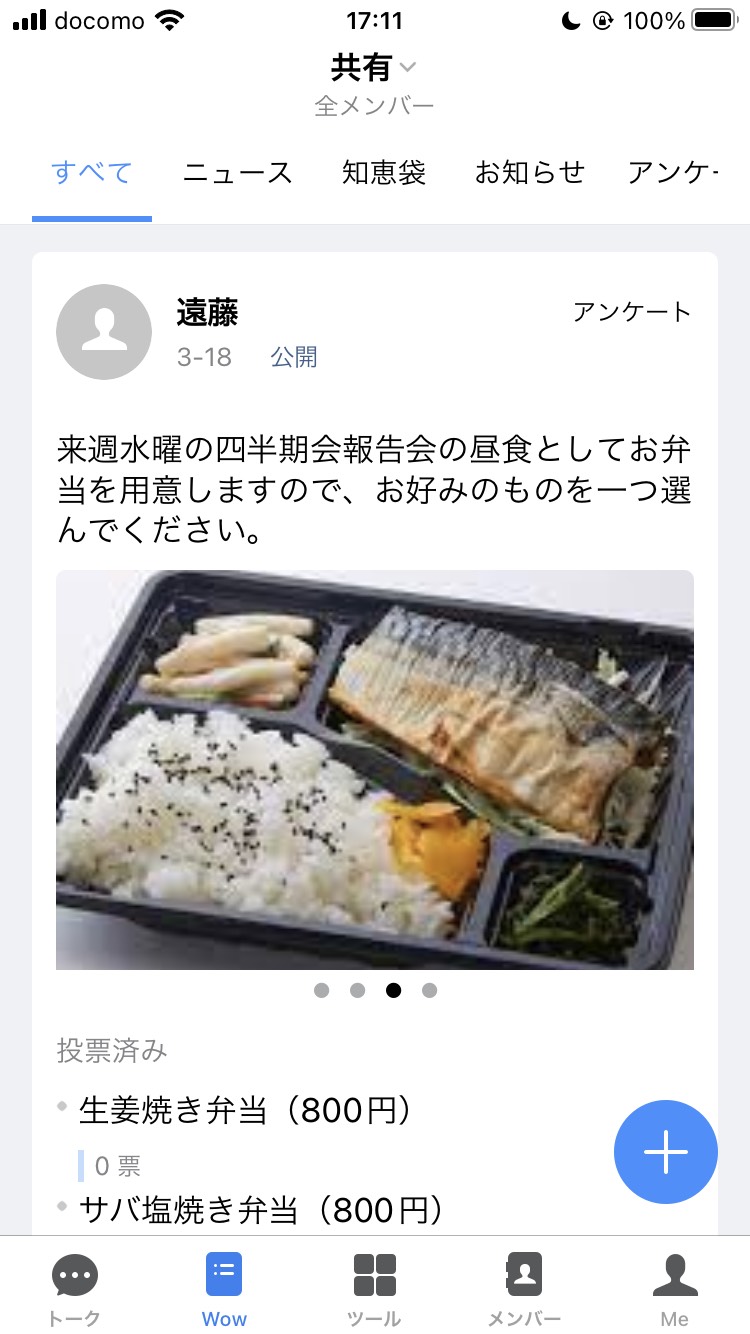Screen dimensions: 750x1334
Task: Switch to the アンケート tab
Action: 673,173
